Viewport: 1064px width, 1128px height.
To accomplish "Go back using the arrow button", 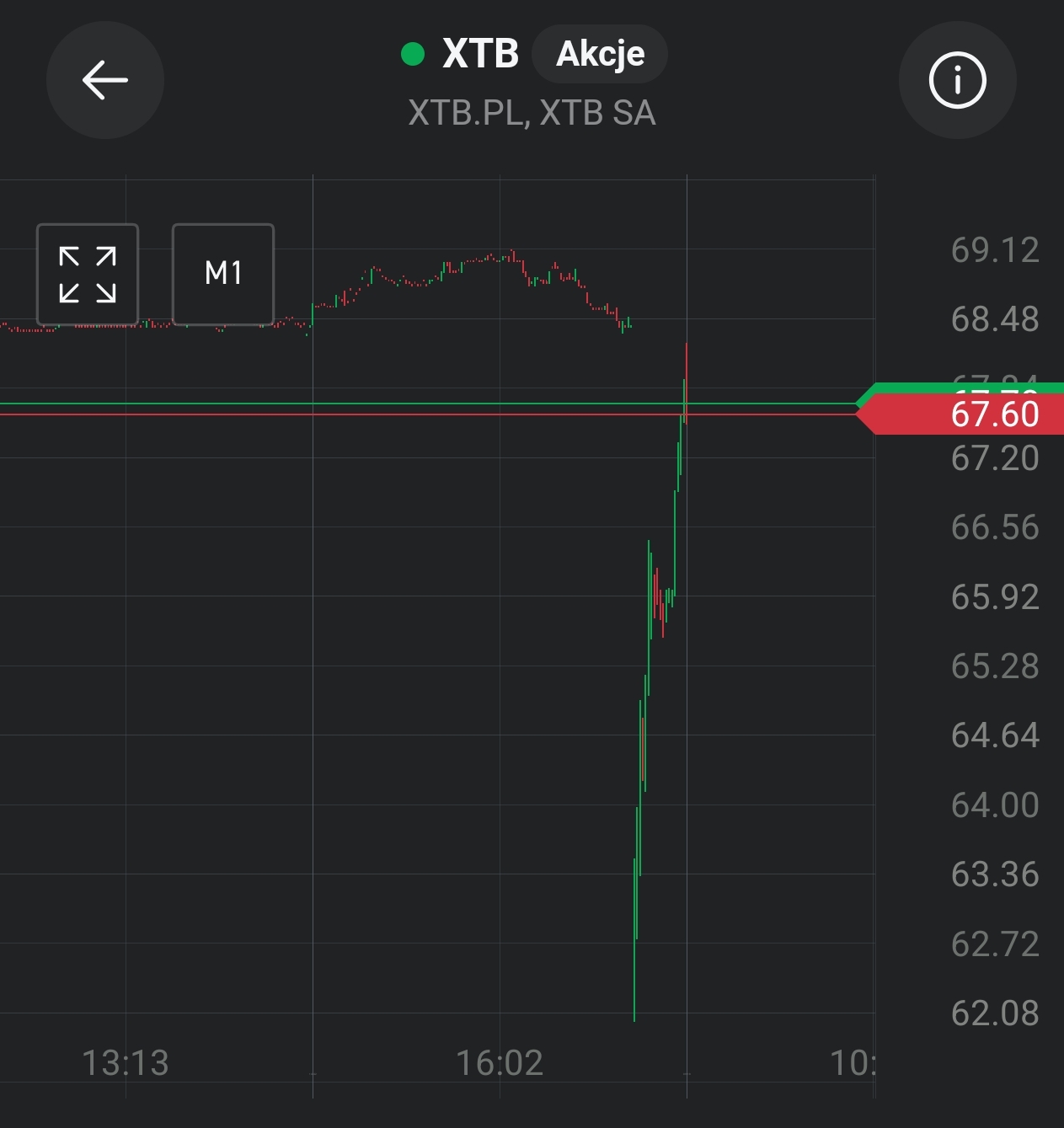I will point(105,81).
